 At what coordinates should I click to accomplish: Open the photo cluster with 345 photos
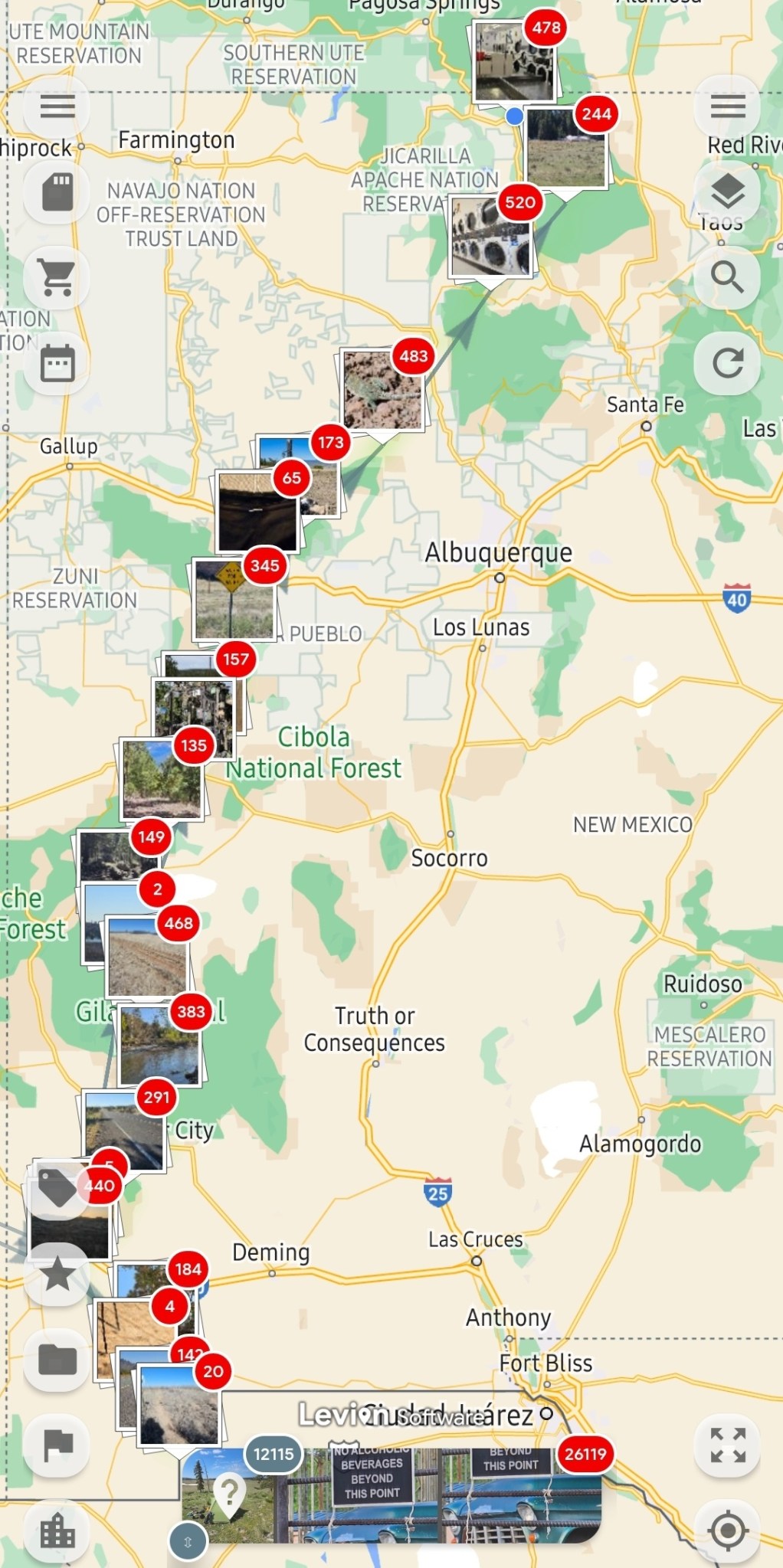pyautogui.click(x=234, y=599)
